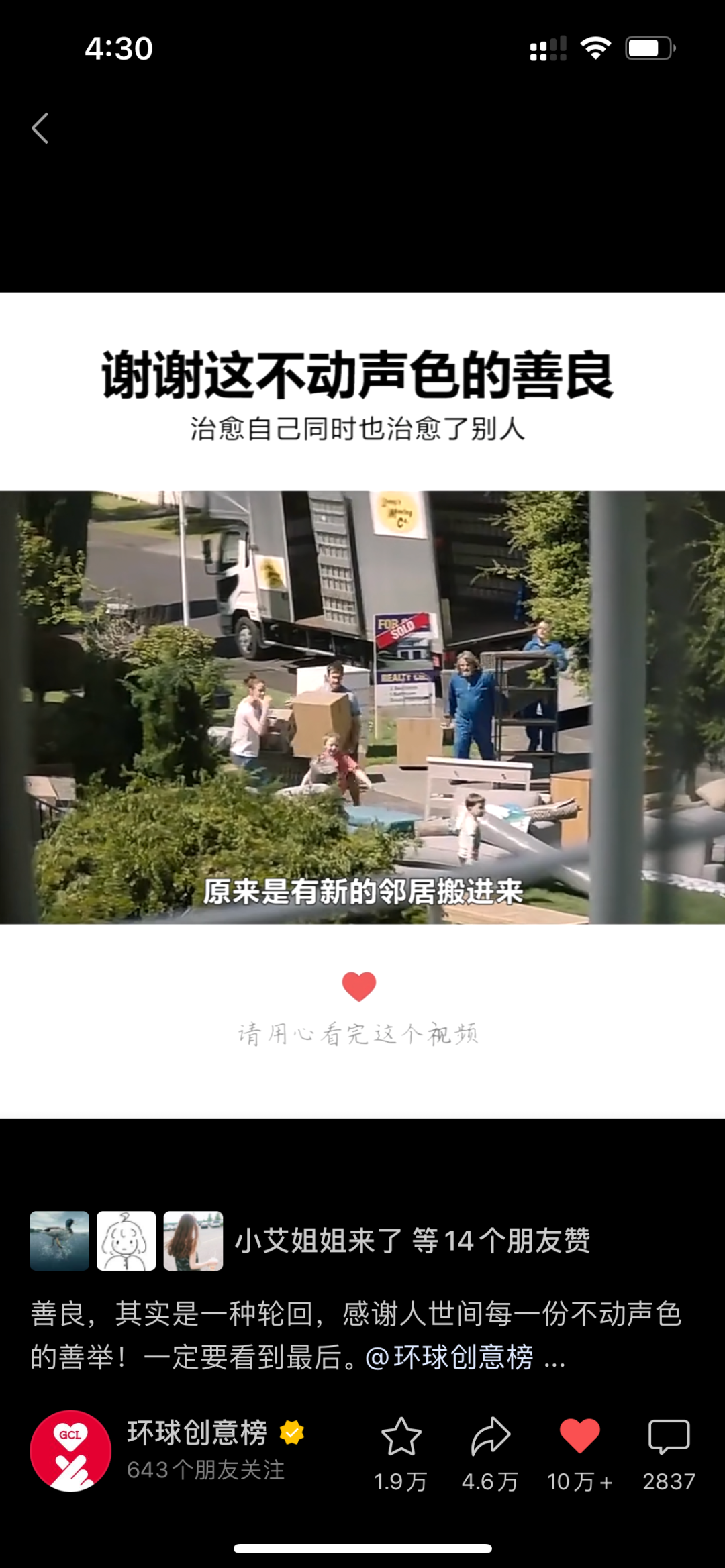Open the 环球创意榜 account name

tap(197, 1432)
